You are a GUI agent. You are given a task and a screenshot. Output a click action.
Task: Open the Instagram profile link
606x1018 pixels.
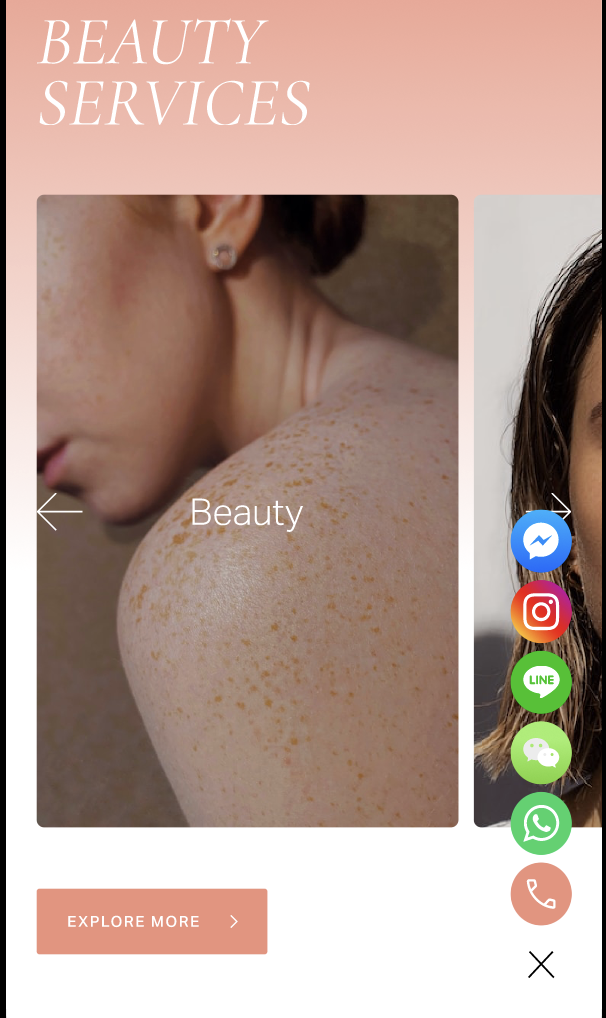tap(541, 612)
